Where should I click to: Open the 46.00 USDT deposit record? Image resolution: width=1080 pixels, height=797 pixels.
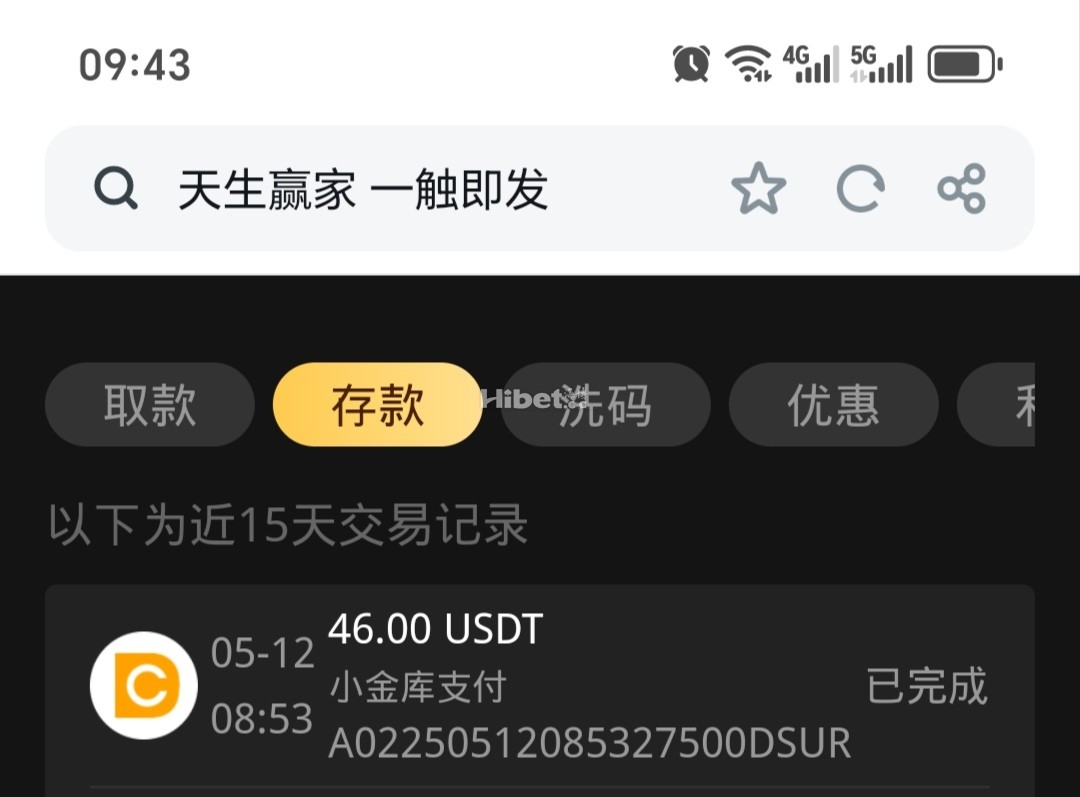(540, 686)
